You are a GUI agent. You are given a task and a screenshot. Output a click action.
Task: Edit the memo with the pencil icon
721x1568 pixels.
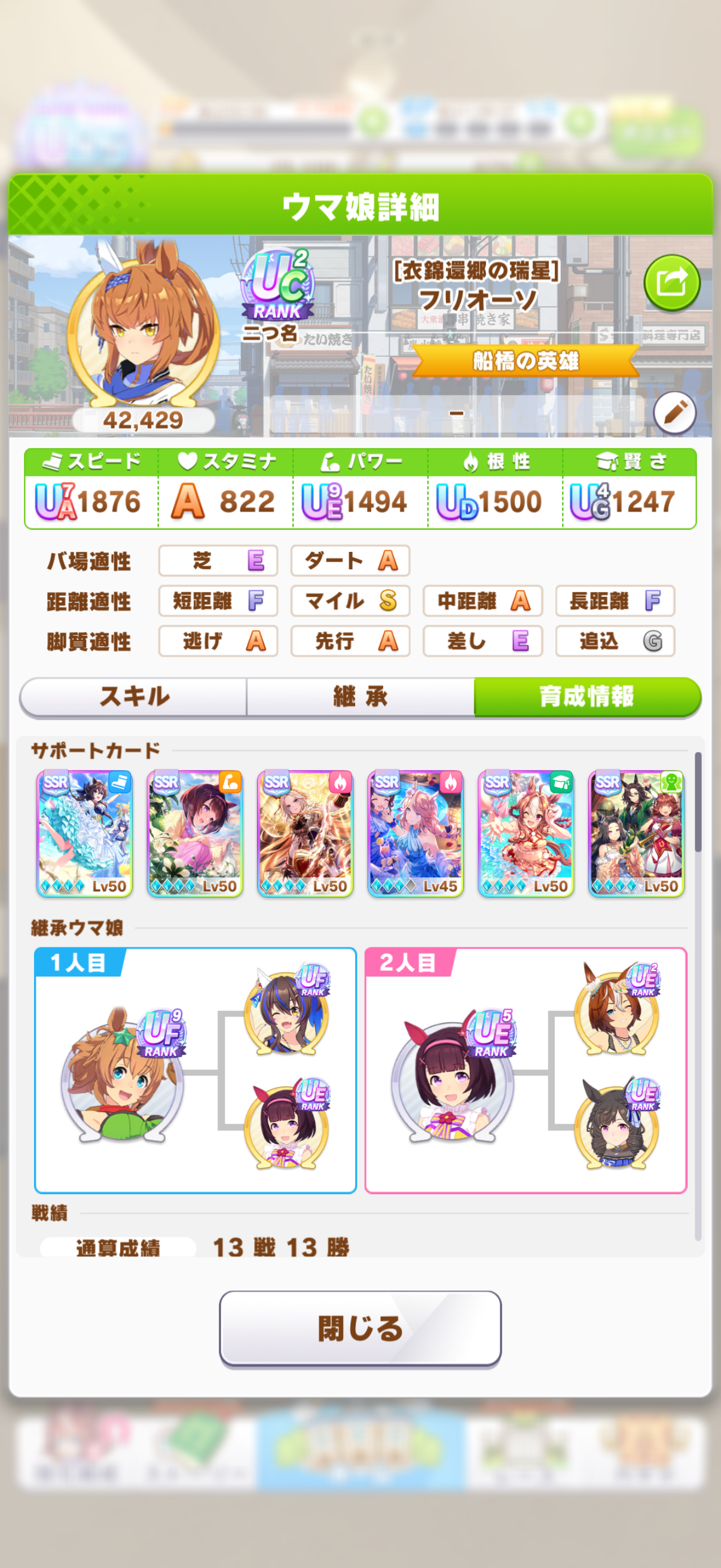click(x=674, y=413)
